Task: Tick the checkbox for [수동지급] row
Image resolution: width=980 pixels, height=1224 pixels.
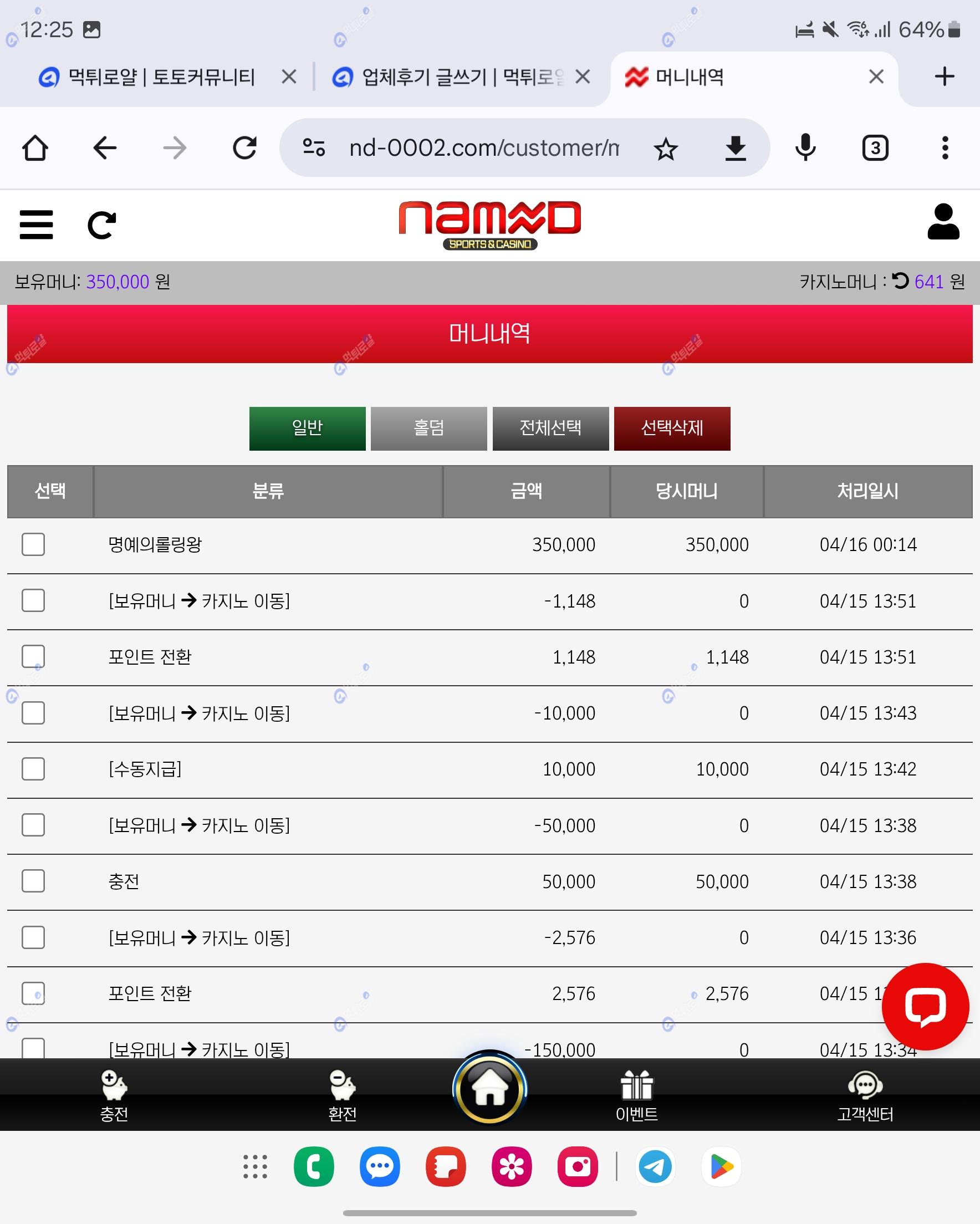Action: click(33, 769)
